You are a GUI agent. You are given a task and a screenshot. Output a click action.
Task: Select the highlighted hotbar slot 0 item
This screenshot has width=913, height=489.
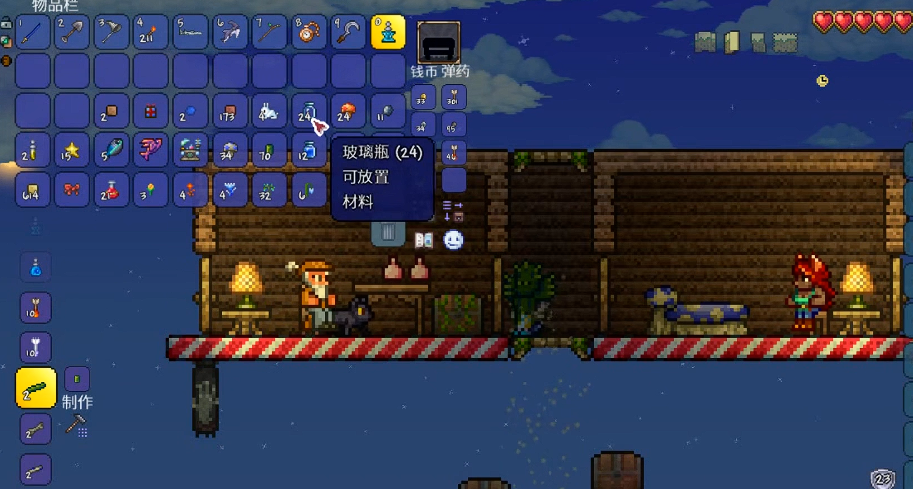tap(388, 32)
